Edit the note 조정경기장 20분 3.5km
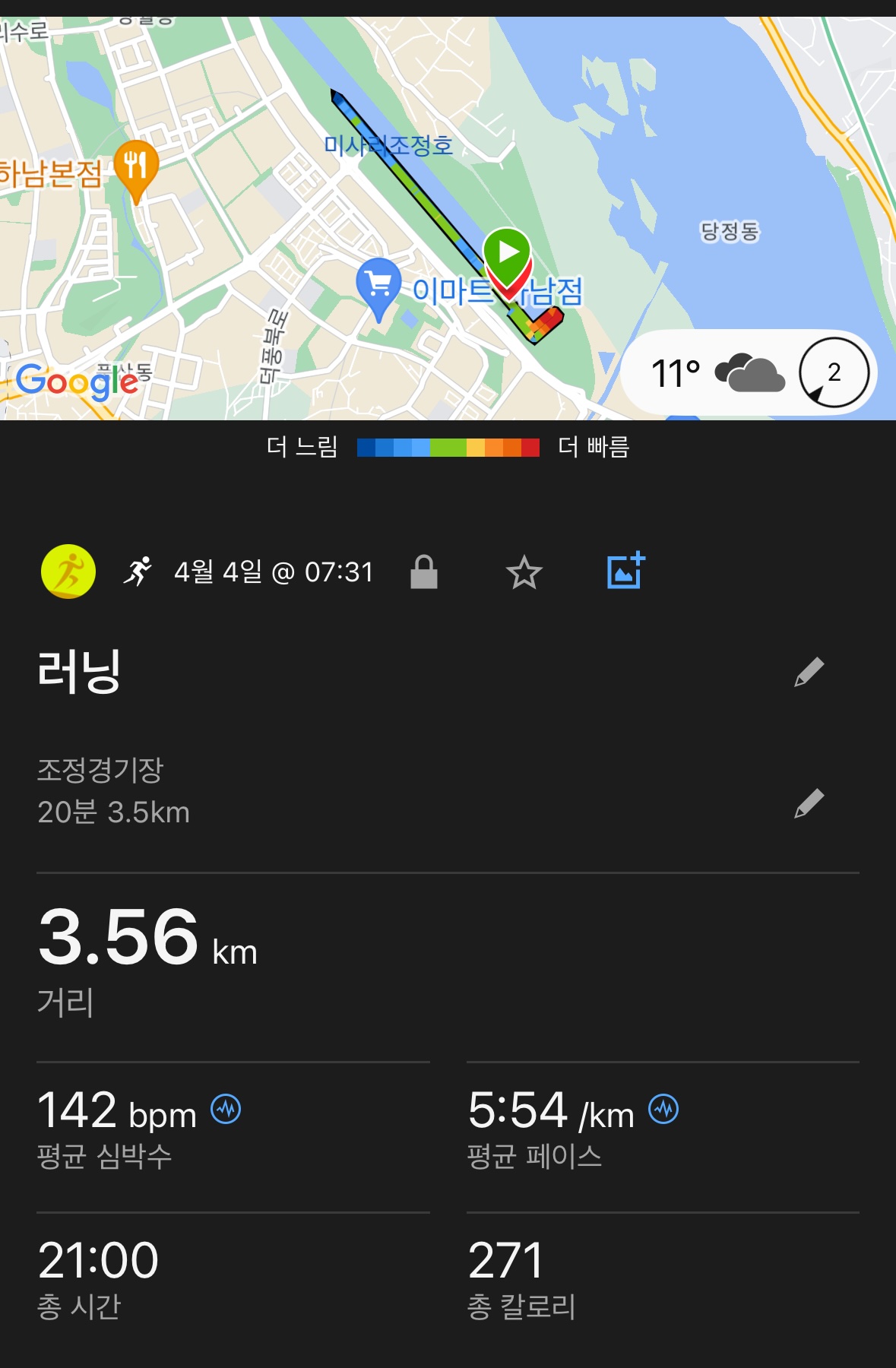Viewport: 896px width, 1368px height. point(809,803)
